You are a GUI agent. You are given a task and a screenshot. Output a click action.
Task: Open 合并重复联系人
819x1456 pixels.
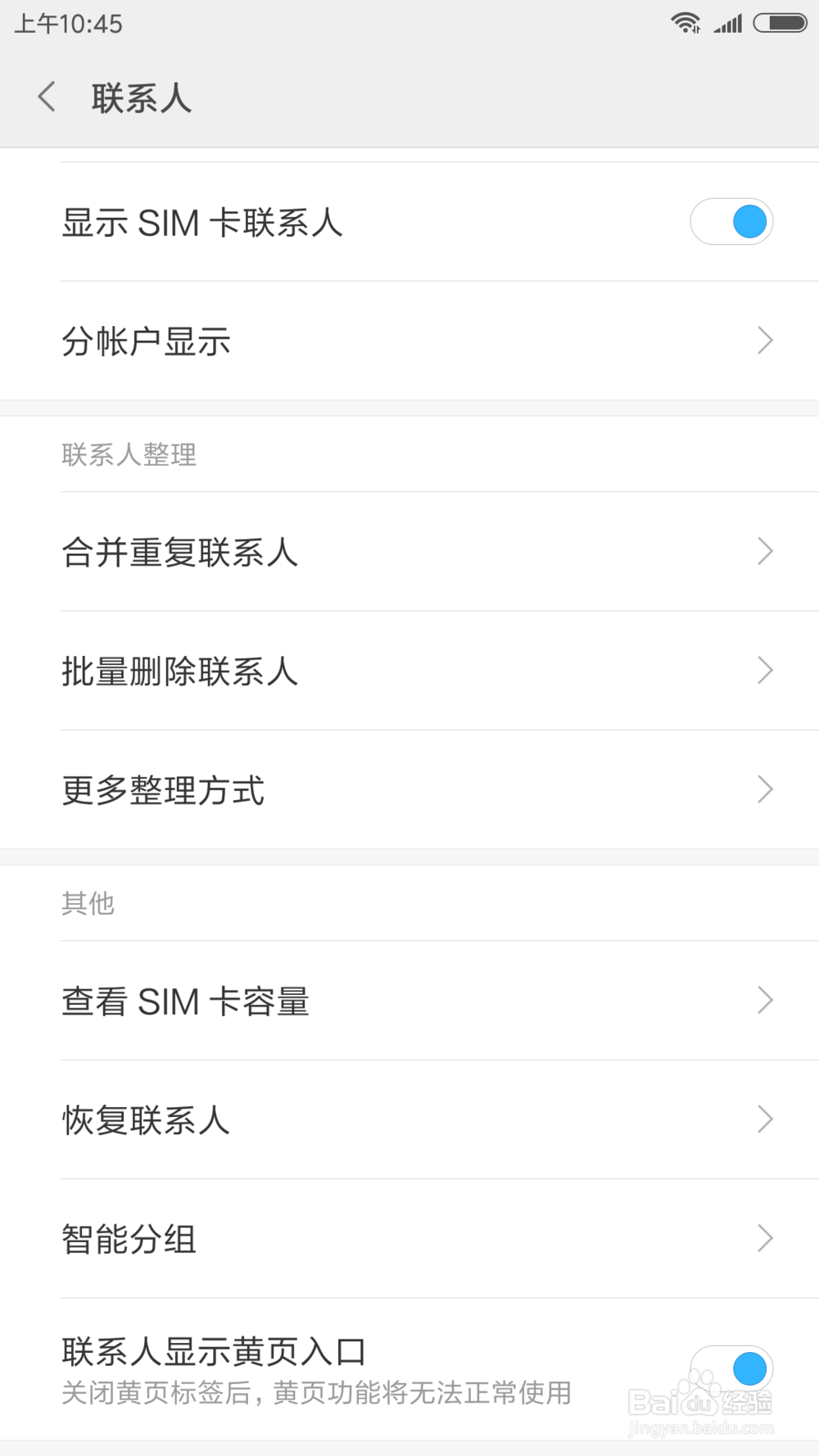pos(409,551)
